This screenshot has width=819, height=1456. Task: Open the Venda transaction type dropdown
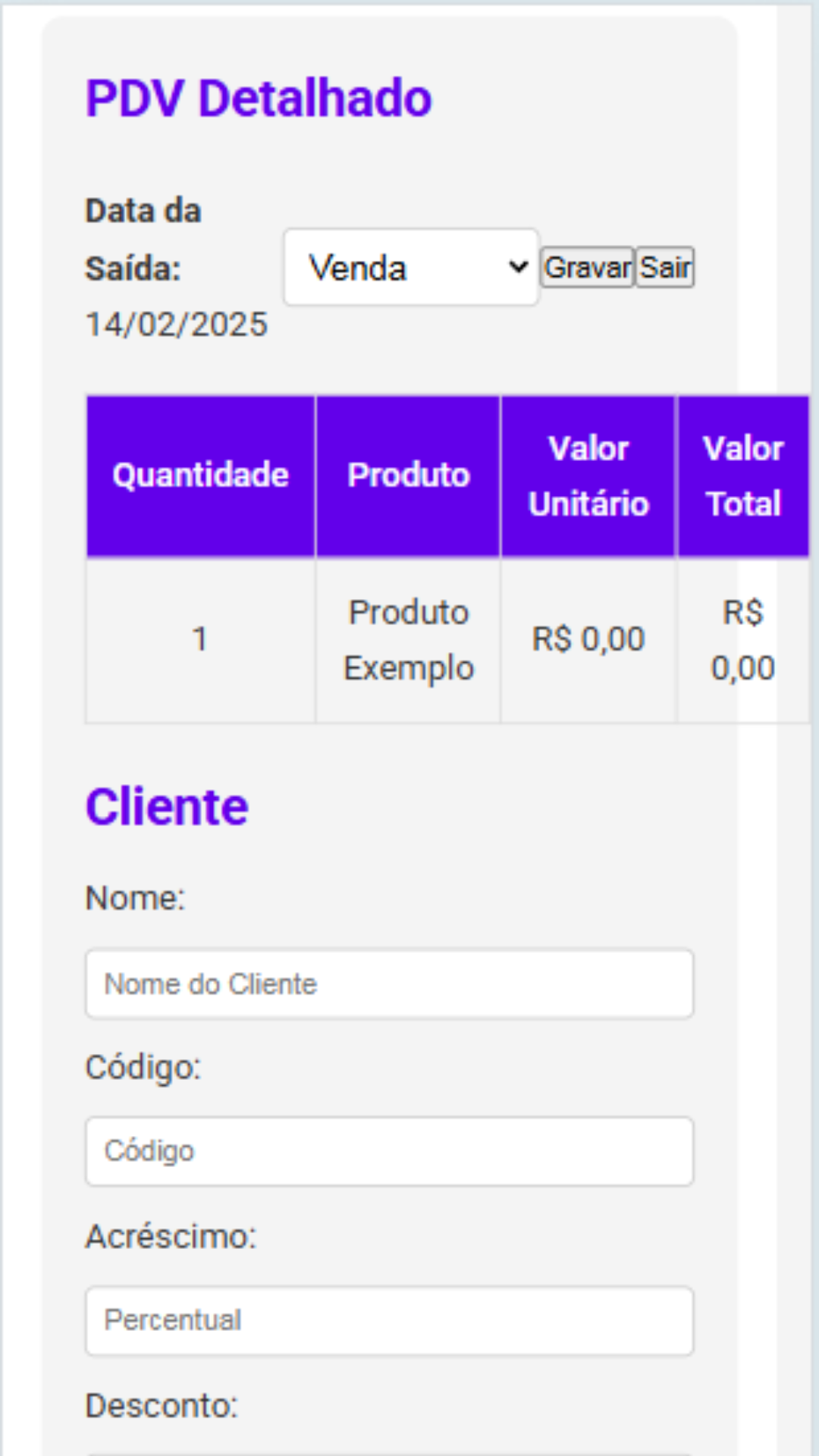point(409,267)
